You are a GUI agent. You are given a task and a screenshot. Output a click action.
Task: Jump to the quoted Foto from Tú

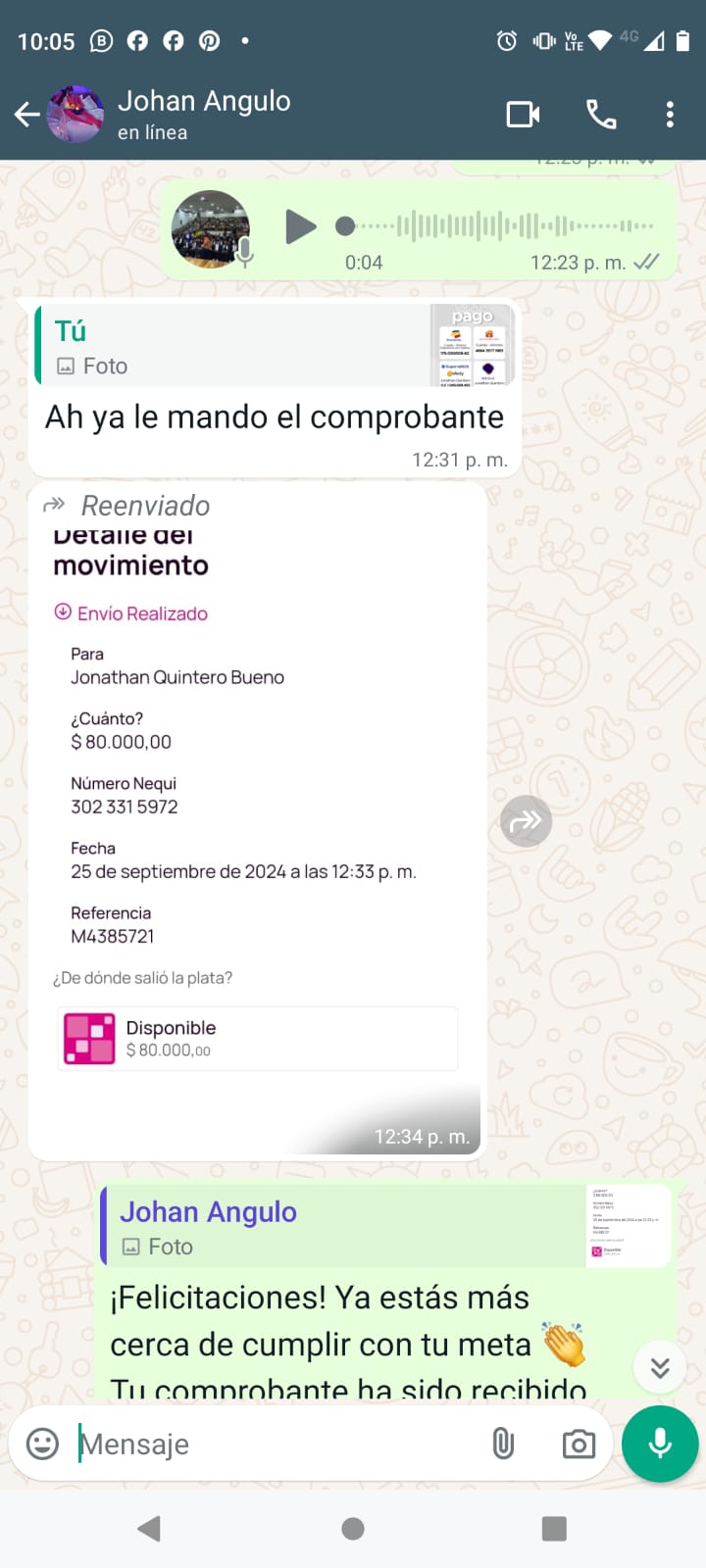click(x=275, y=346)
